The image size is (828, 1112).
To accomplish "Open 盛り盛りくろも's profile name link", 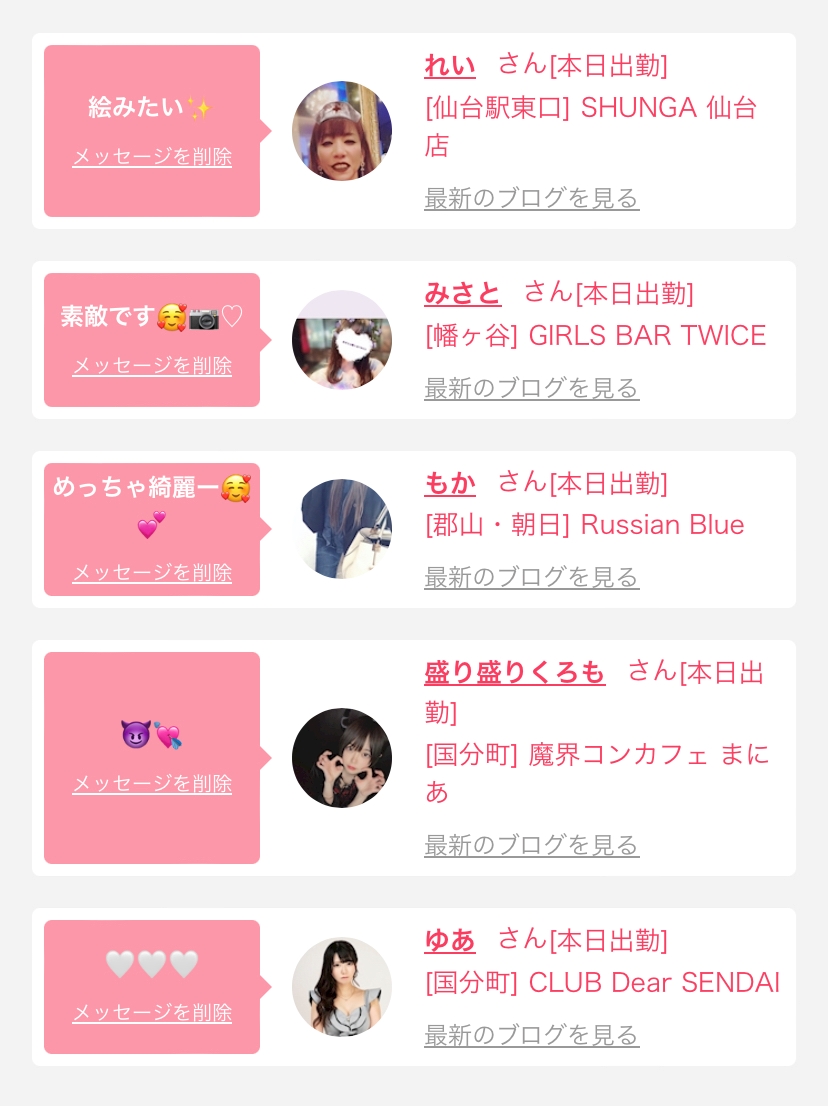I will coord(515,672).
